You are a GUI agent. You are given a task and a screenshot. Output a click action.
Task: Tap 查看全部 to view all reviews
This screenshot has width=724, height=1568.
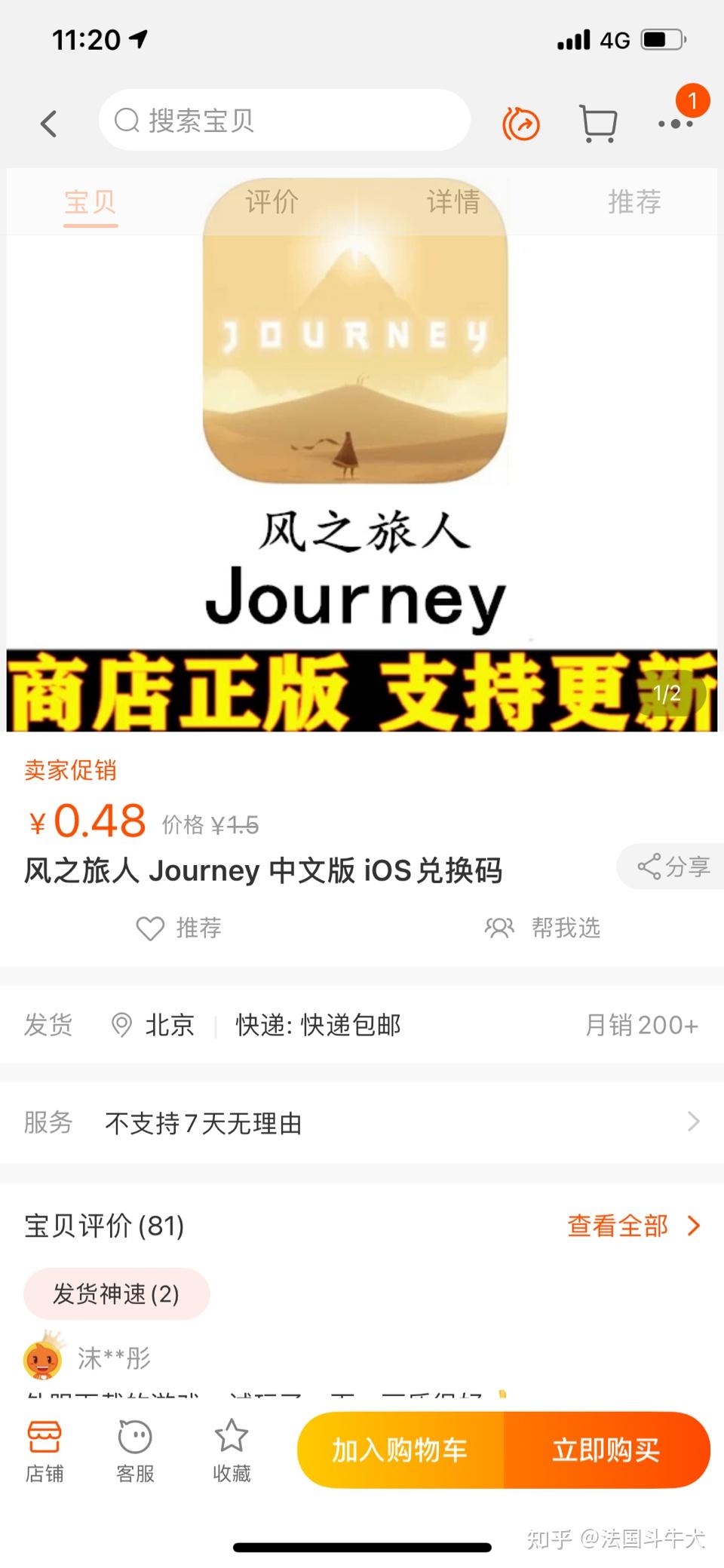coord(632,1226)
